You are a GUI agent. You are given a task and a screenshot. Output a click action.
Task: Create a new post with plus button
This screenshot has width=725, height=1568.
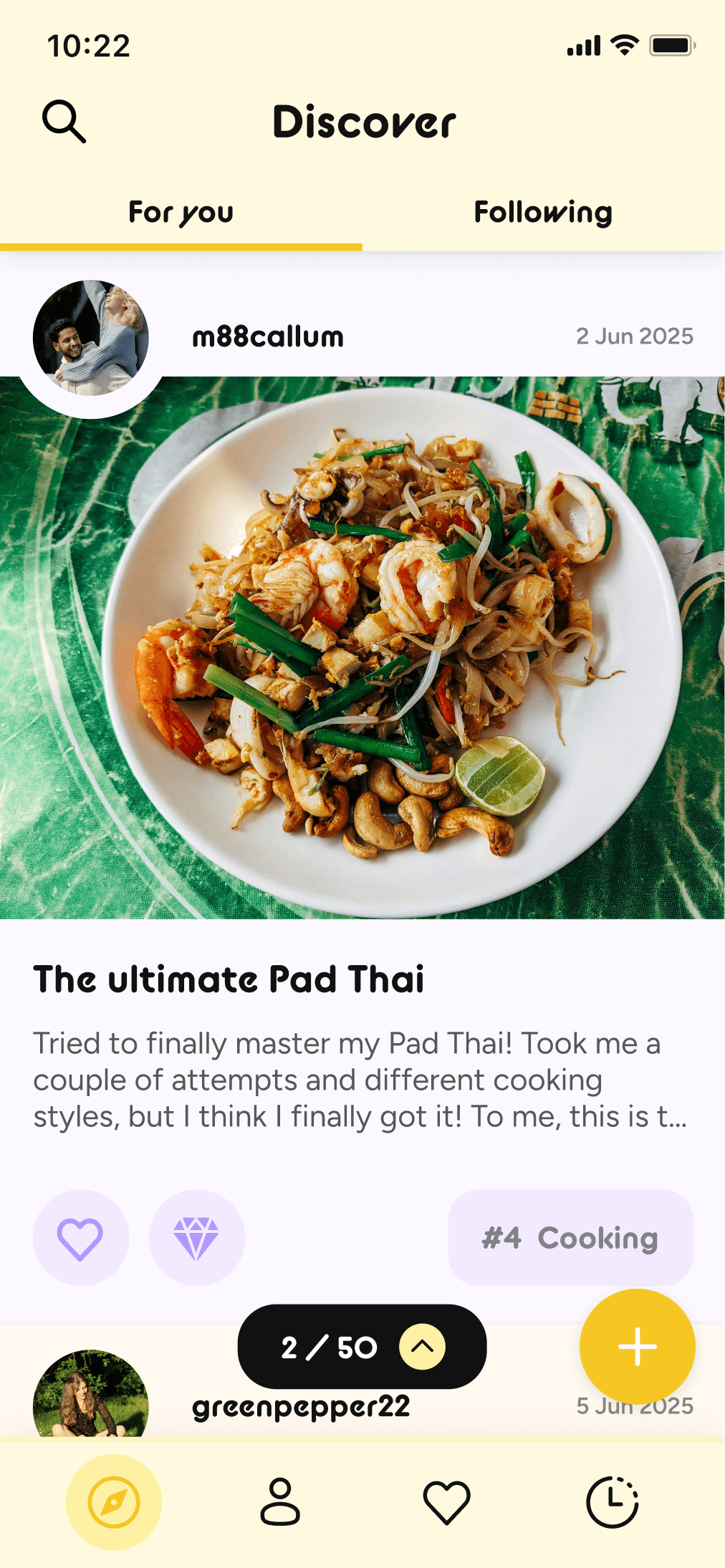pyautogui.click(x=637, y=1347)
